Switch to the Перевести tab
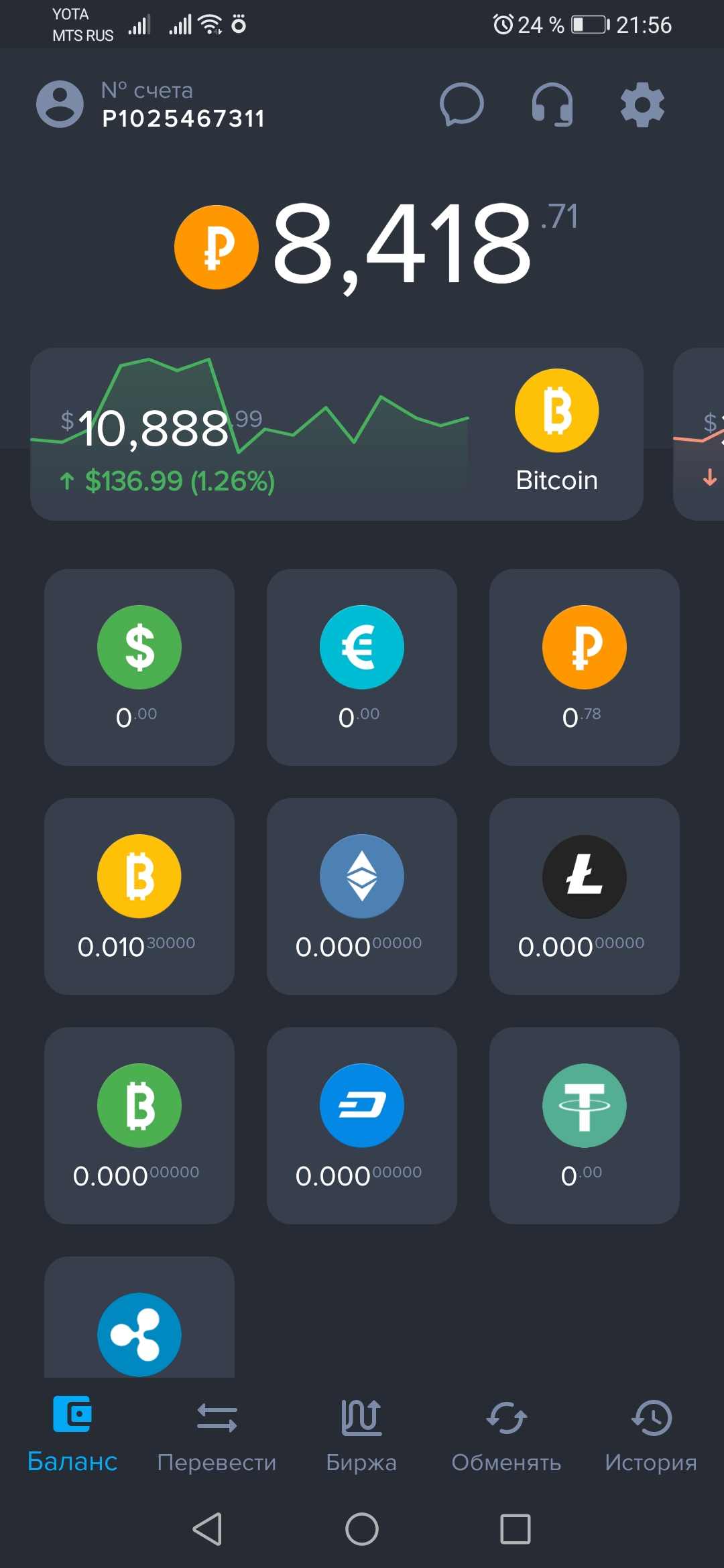Screen dimensions: 724x1568 coord(217,1434)
